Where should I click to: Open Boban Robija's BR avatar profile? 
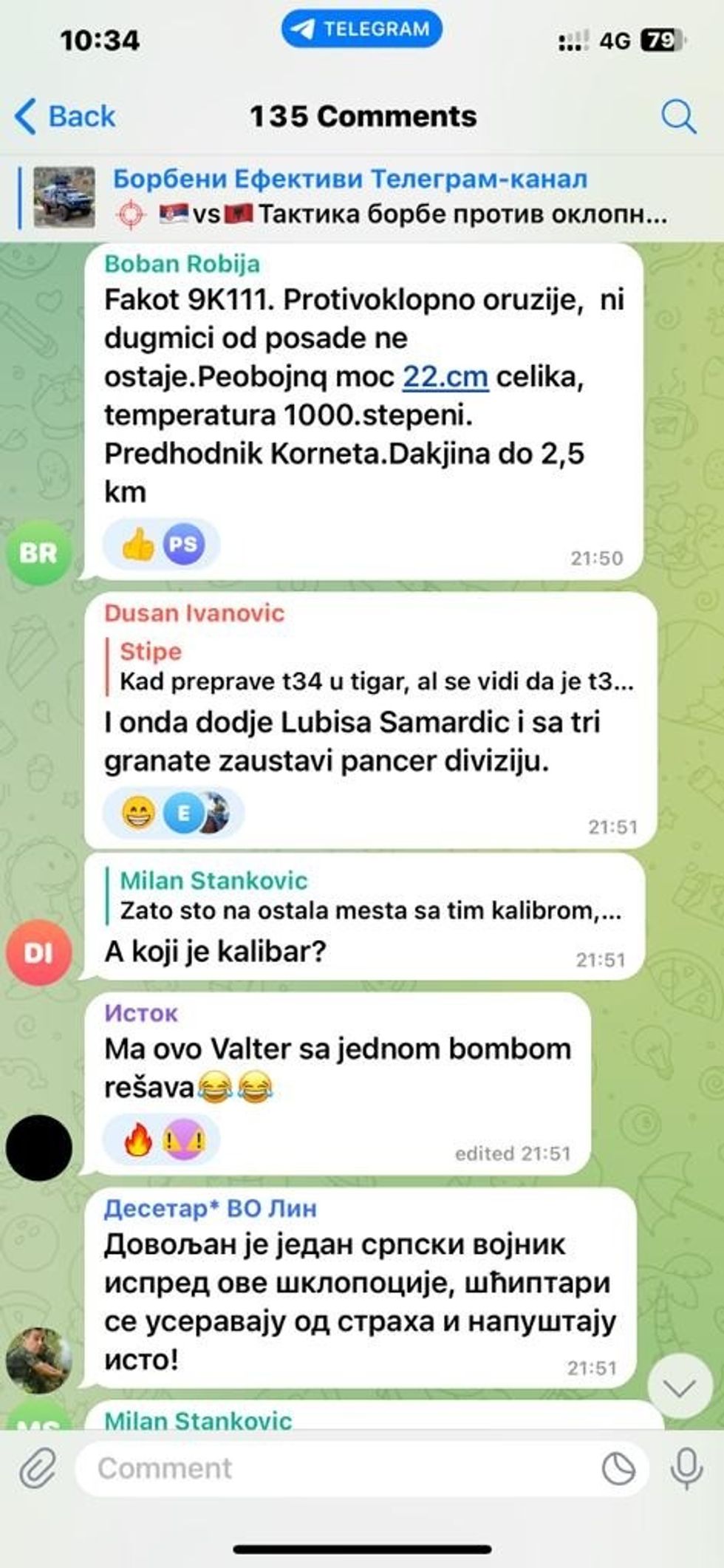click(38, 553)
